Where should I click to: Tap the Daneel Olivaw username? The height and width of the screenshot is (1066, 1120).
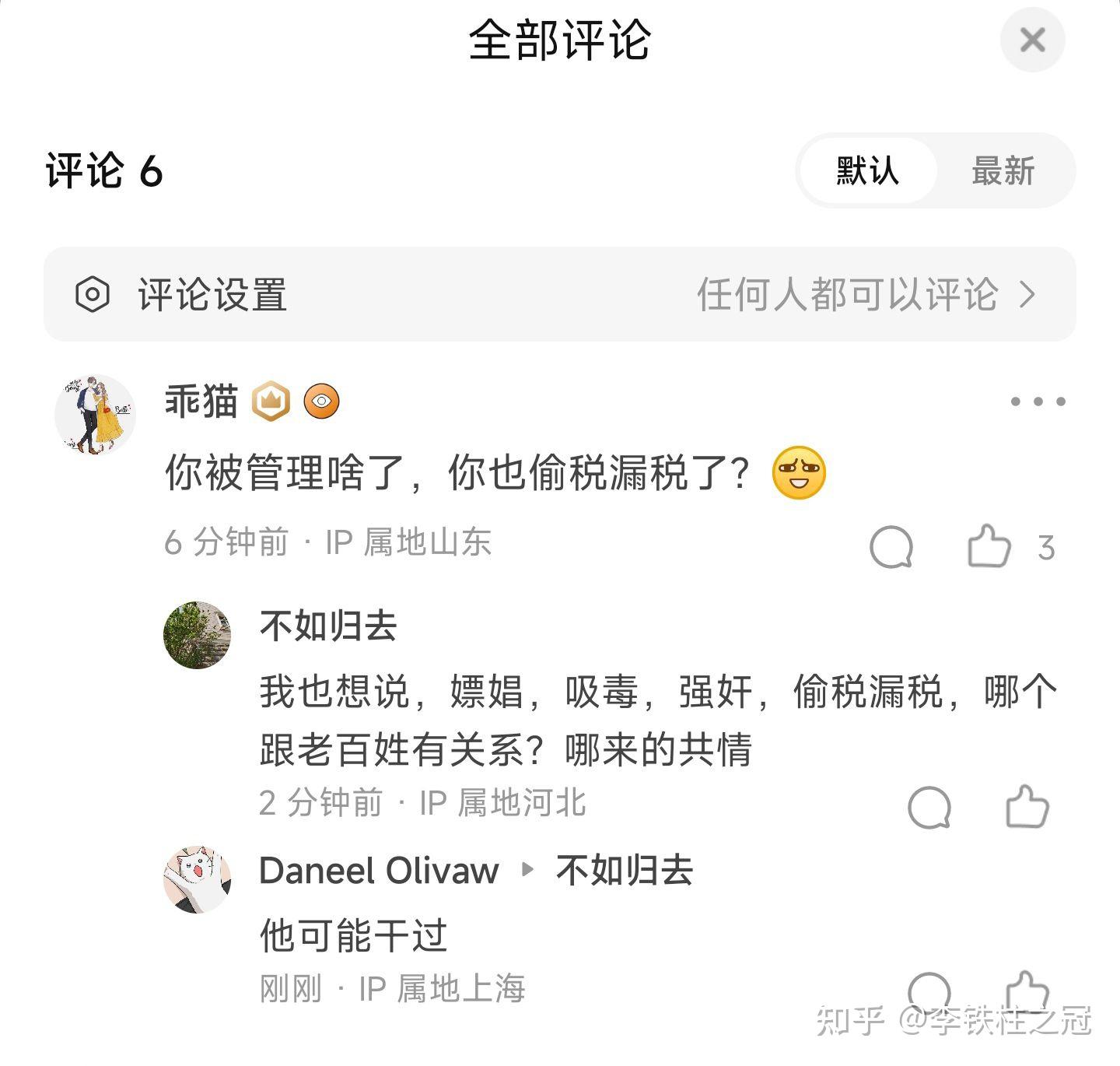coord(379,871)
